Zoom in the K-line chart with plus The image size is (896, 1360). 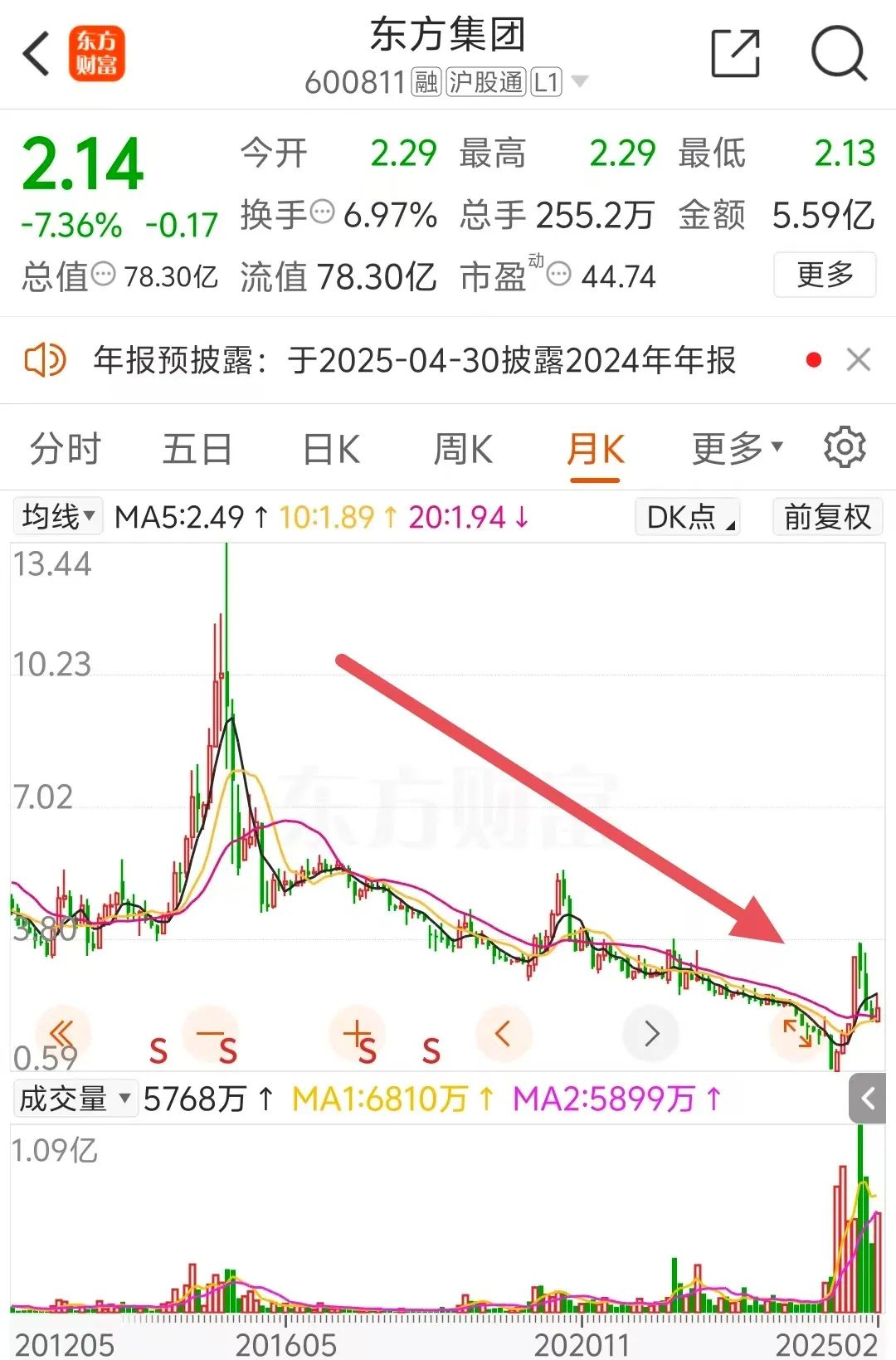(x=357, y=1034)
